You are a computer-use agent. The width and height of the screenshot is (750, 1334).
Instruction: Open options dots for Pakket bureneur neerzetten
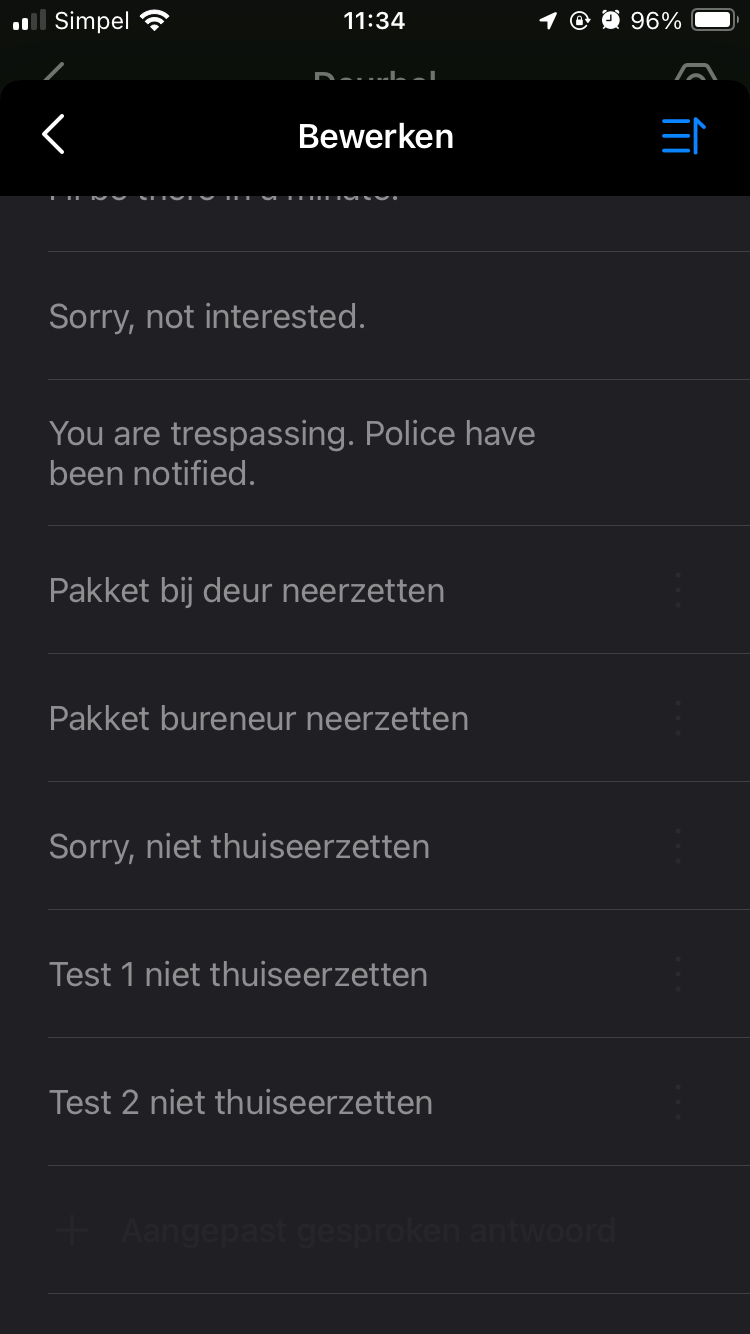click(x=678, y=719)
